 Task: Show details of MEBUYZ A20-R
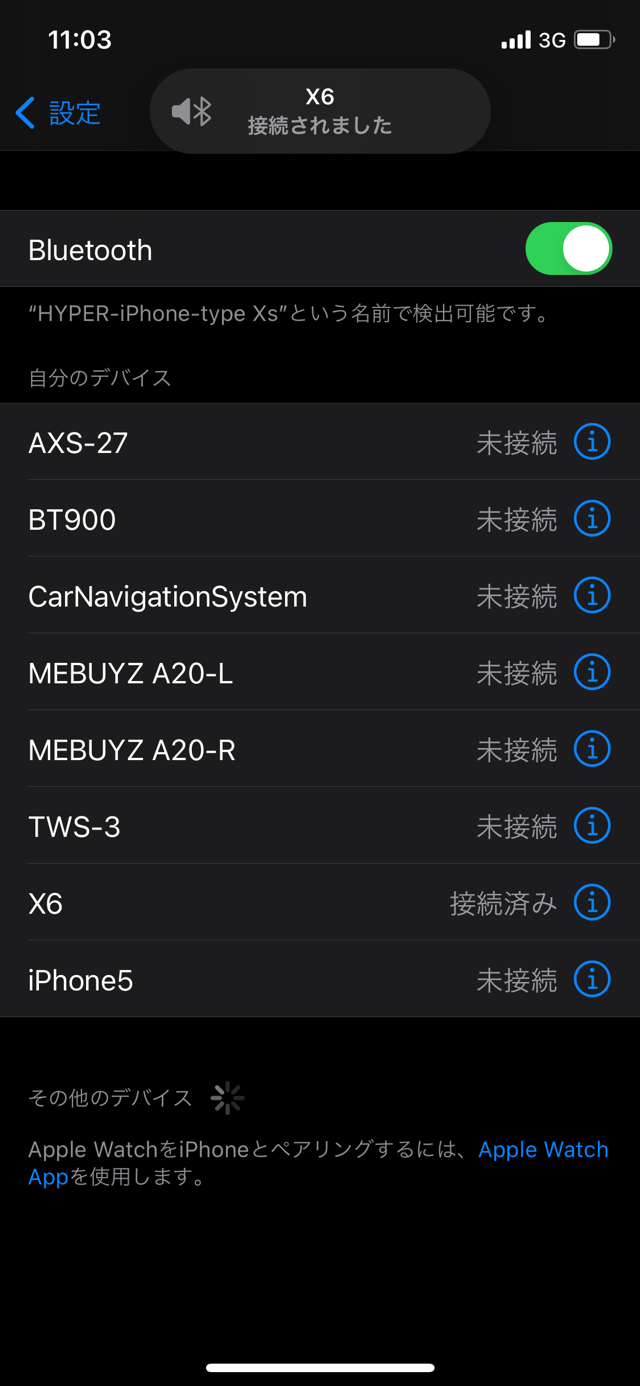(592, 749)
